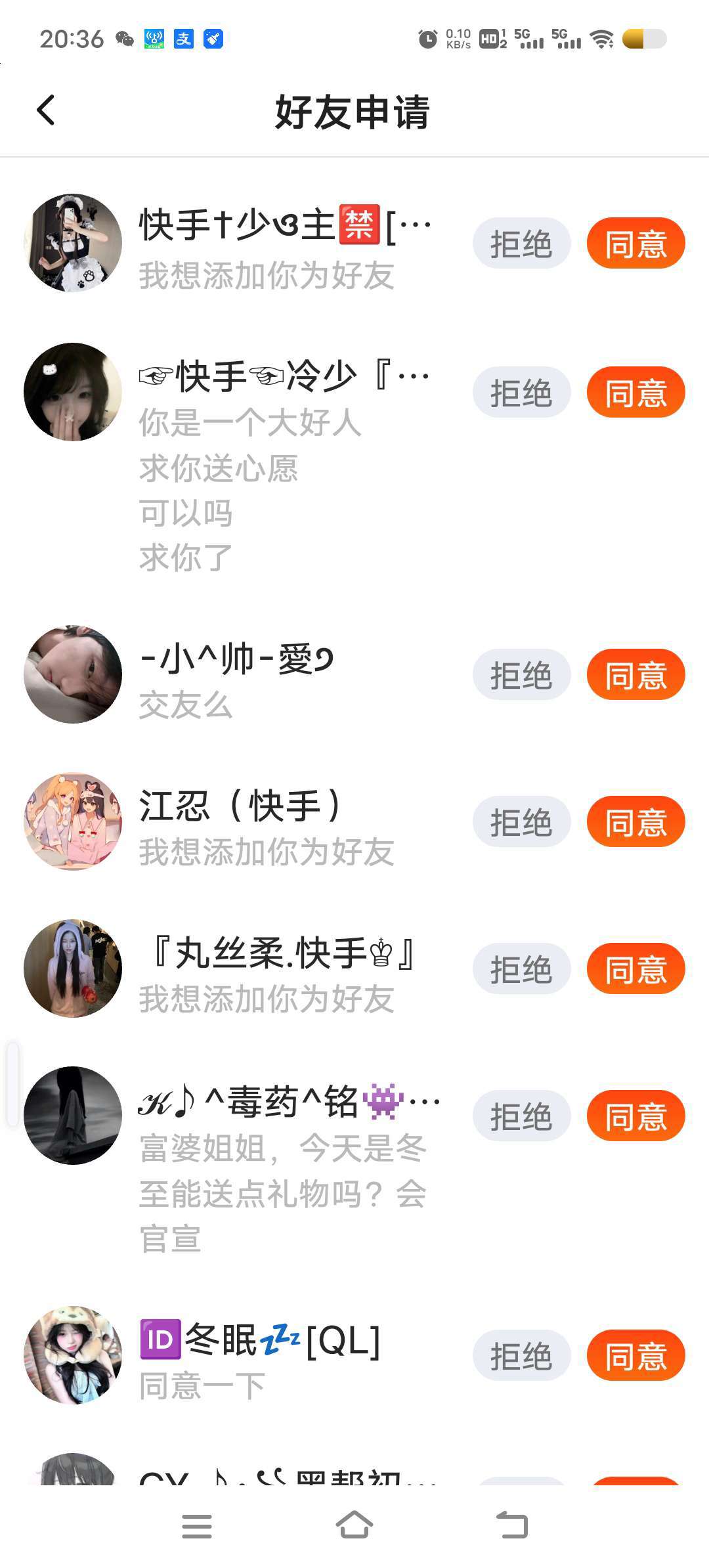This screenshot has height=1568, width=709.
Task: Reject the request from 快手☜冷少
Action: pos(521,393)
